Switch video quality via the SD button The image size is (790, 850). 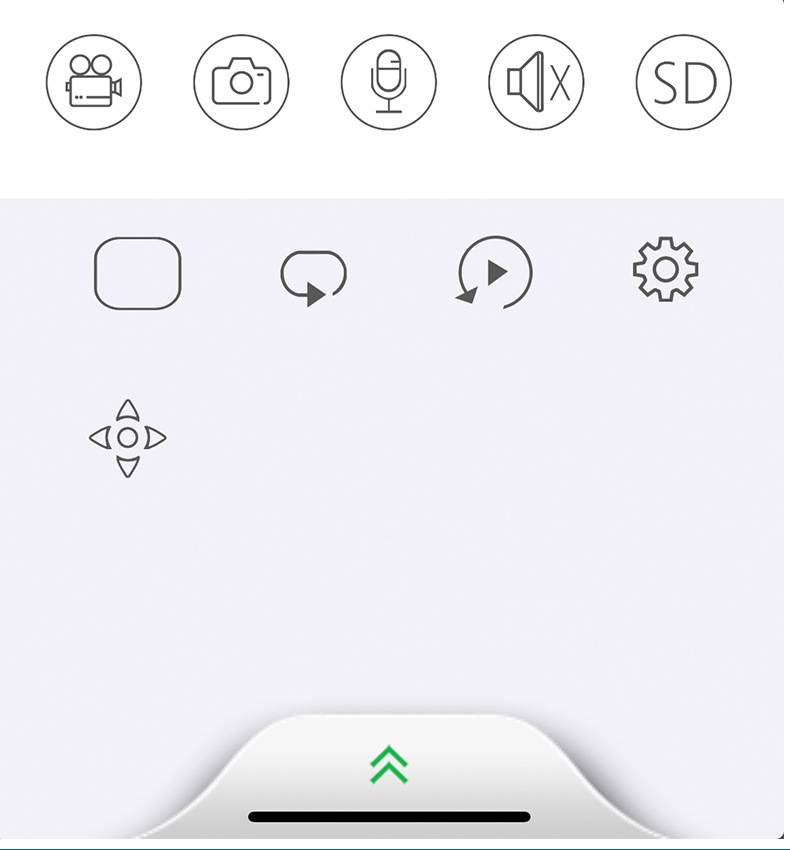point(684,82)
